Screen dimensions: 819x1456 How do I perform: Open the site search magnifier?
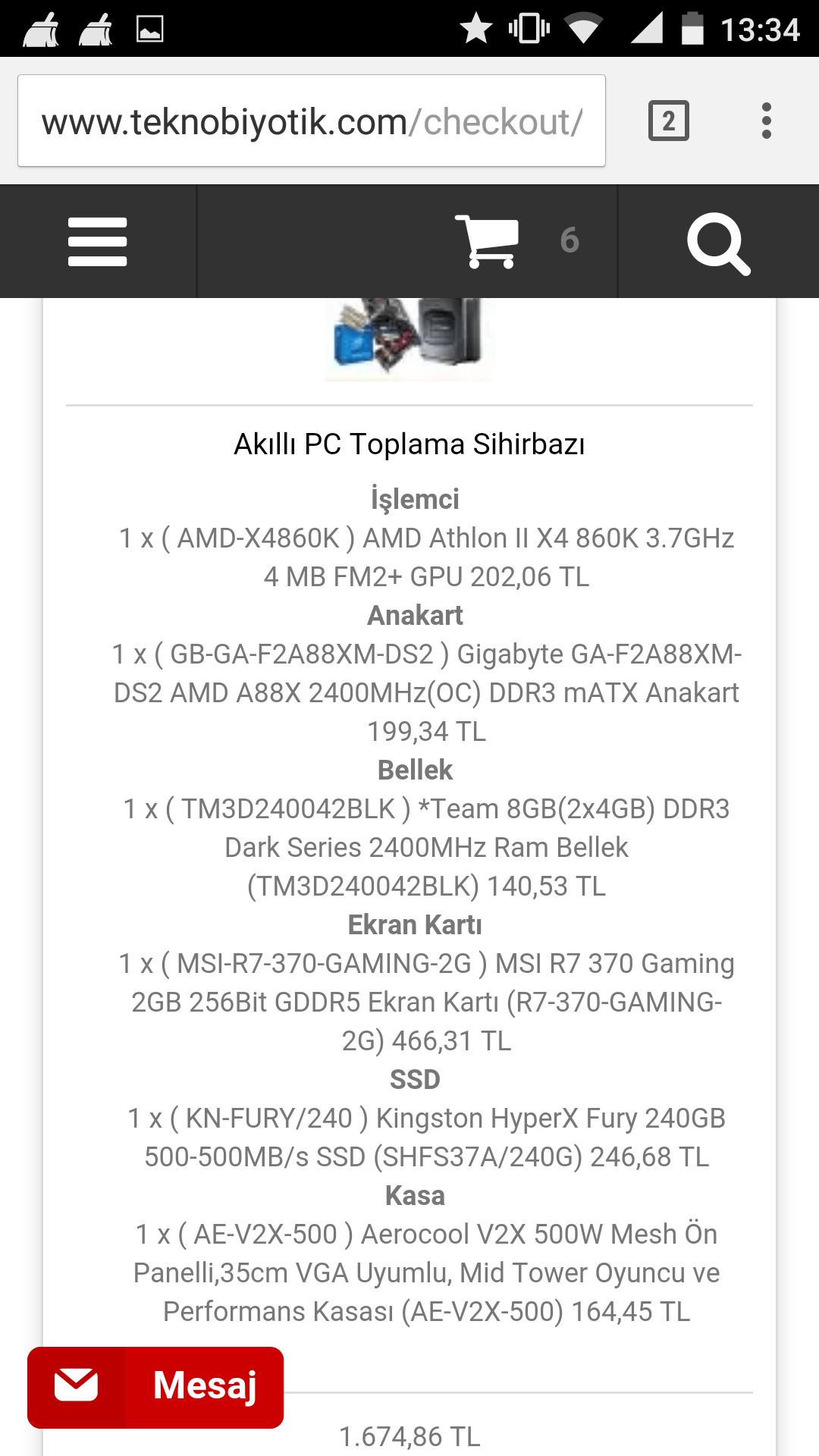click(717, 243)
